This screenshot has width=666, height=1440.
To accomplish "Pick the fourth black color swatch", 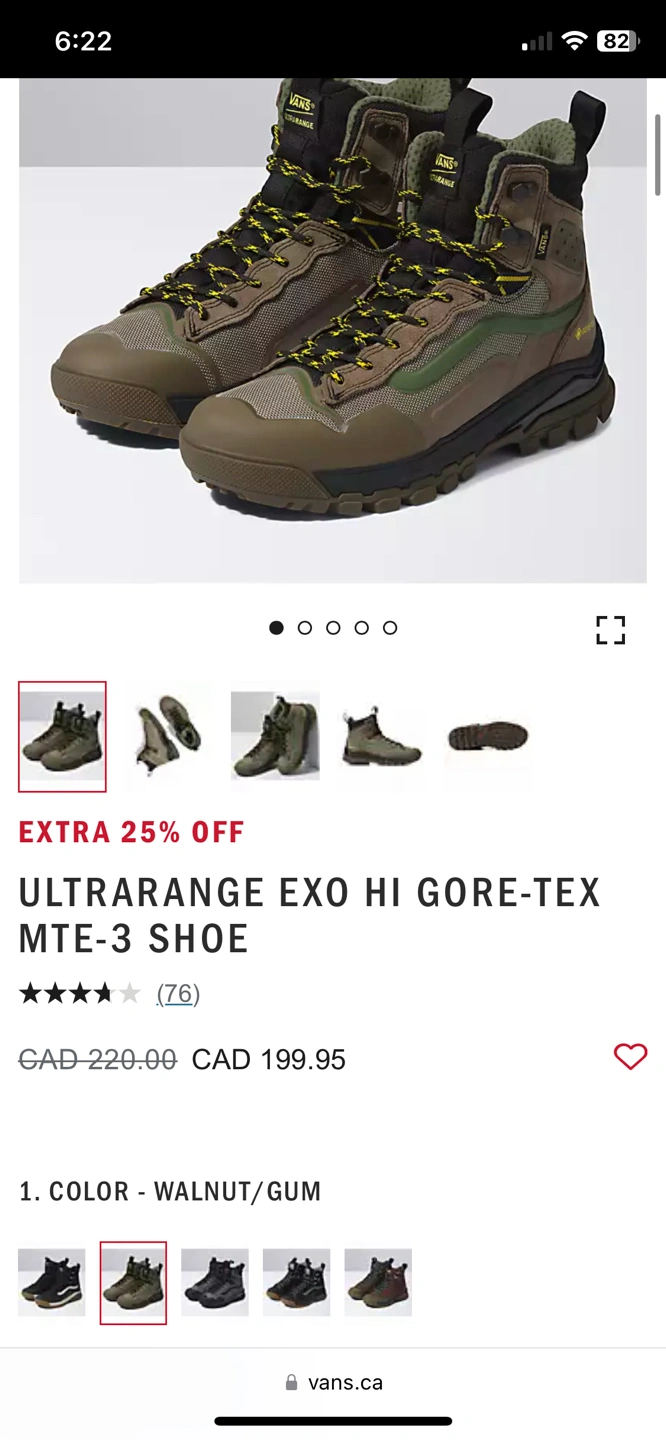I will 296,1282.
